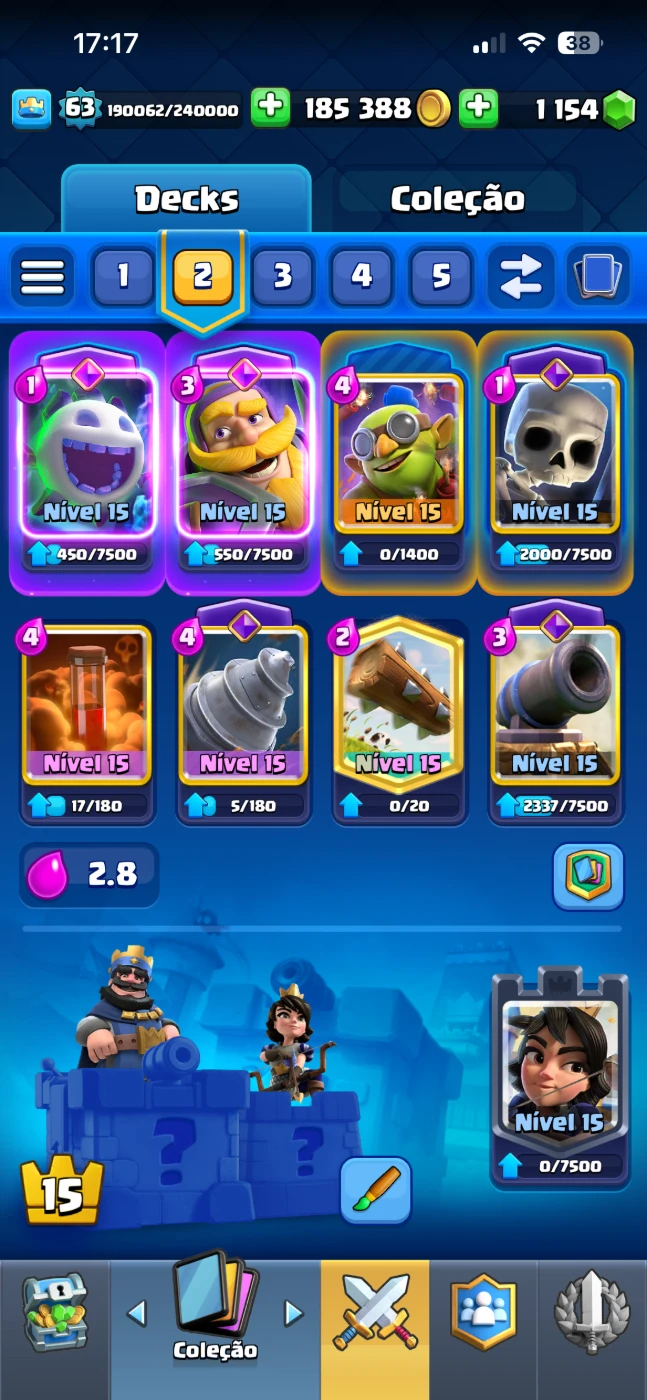Select deck slot 3
This screenshot has height=1400, width=647.
tap(282, 276)
